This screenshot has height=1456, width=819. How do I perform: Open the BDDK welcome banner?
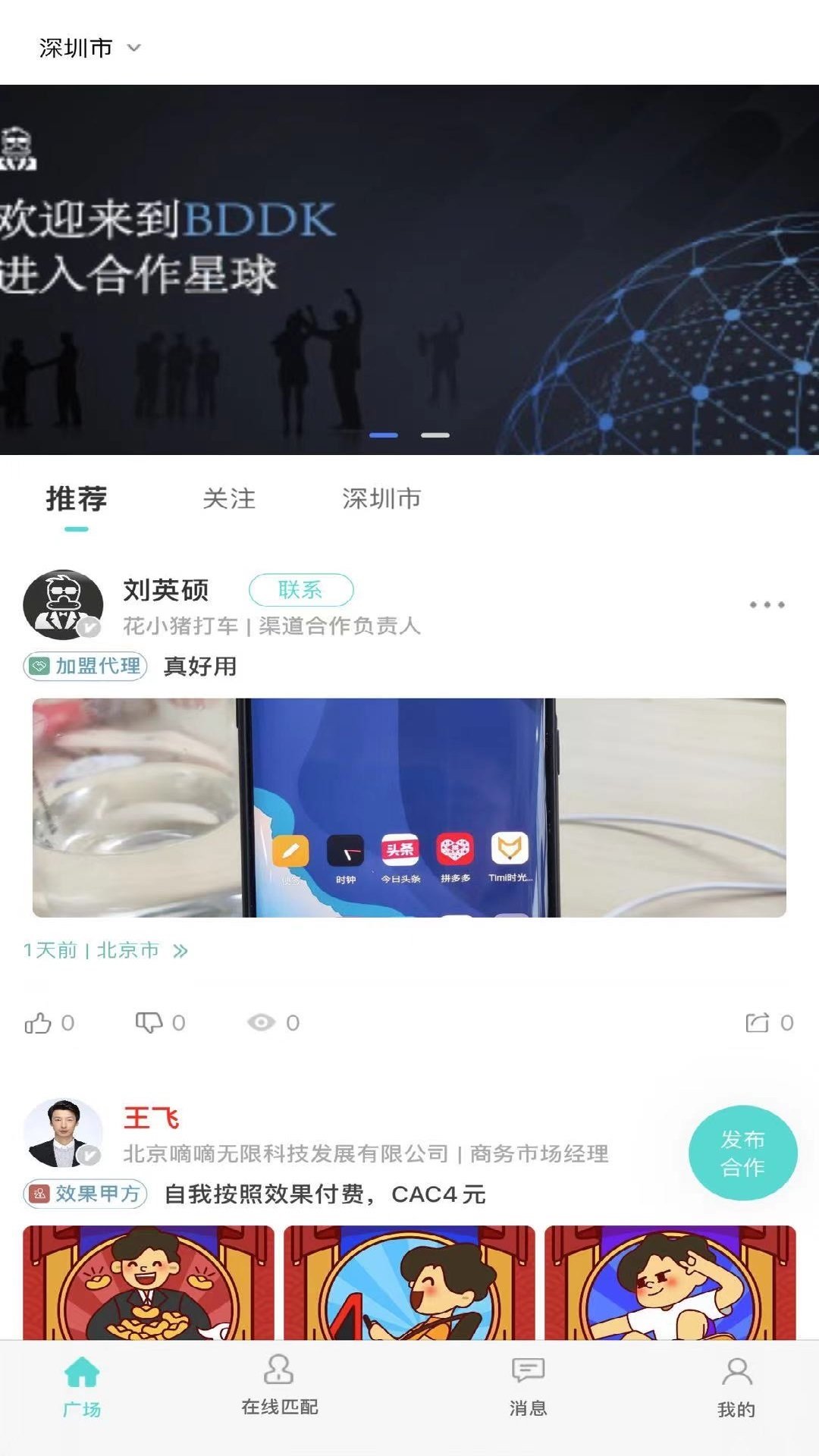[409, 270]
